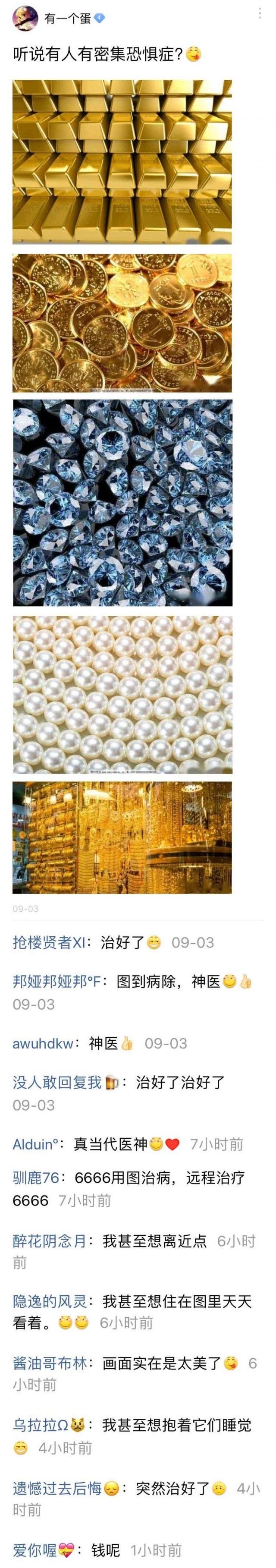Go to 没人敢回复我's profile
Viewport: 276px width, 1568px height.
(57, 1082)
